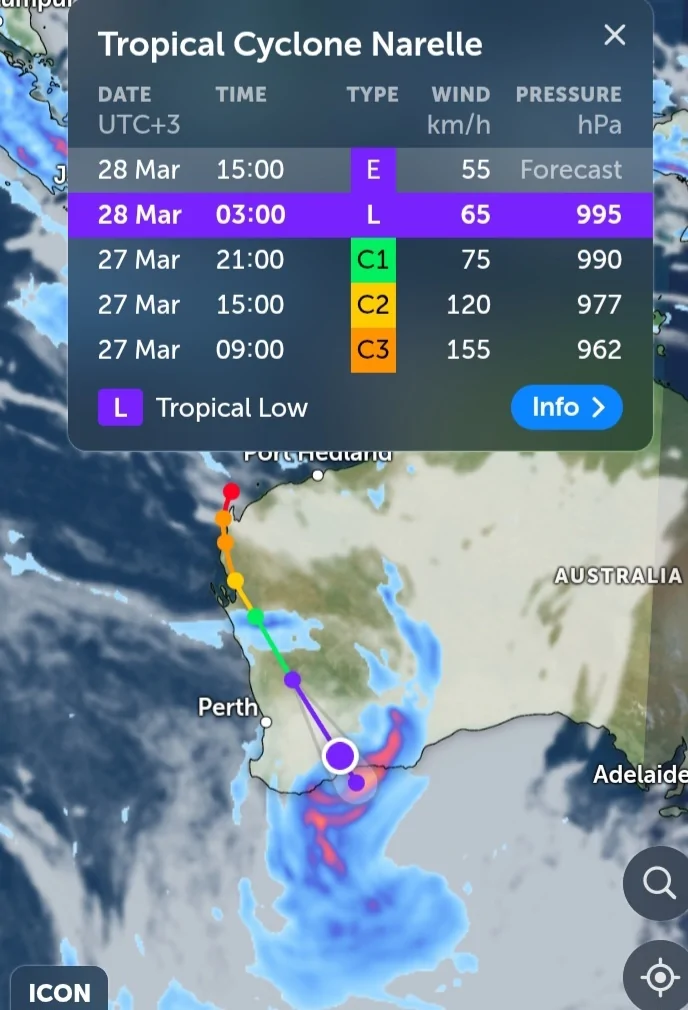Select the 27 Mar 09:00 C3 row

point(360,350)
